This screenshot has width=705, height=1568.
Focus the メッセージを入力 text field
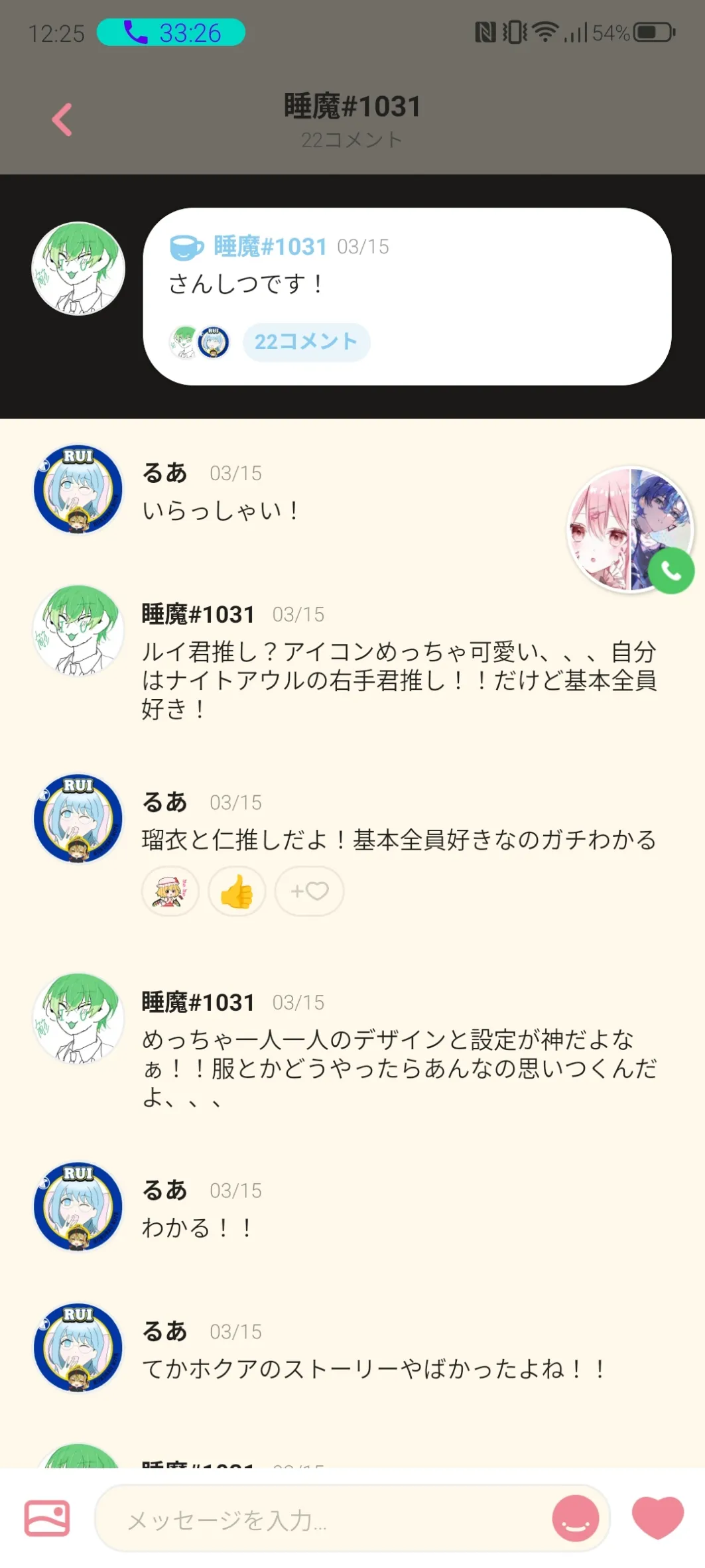coord(325,1519)
